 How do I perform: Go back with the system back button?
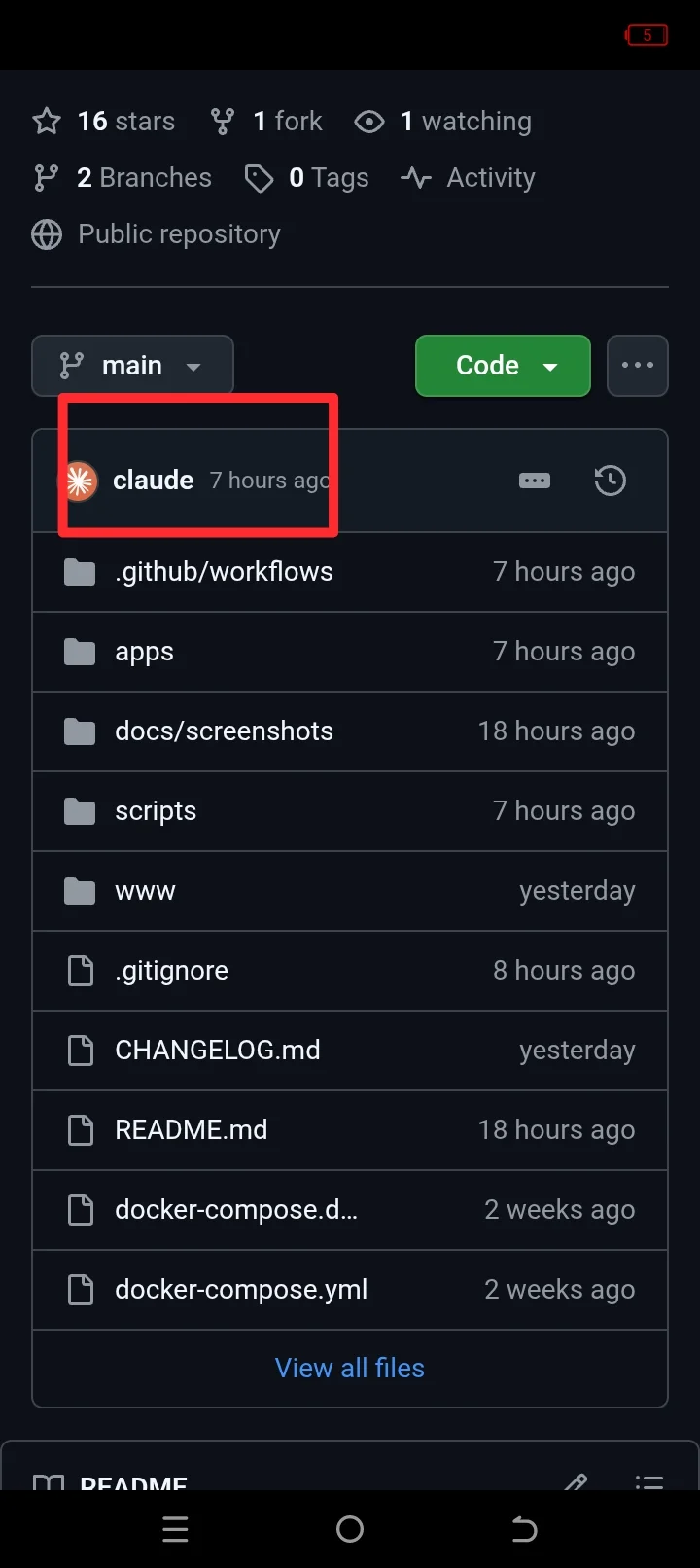(524, 1529)
